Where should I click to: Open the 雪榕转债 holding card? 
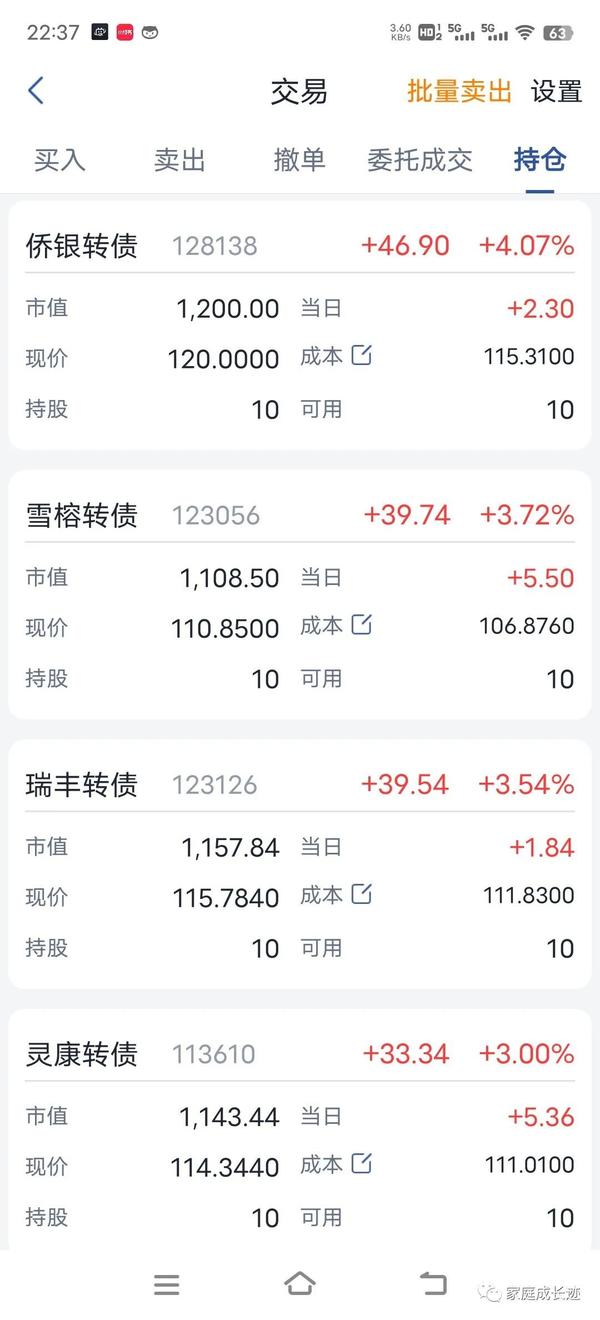(x=300, y=594)
